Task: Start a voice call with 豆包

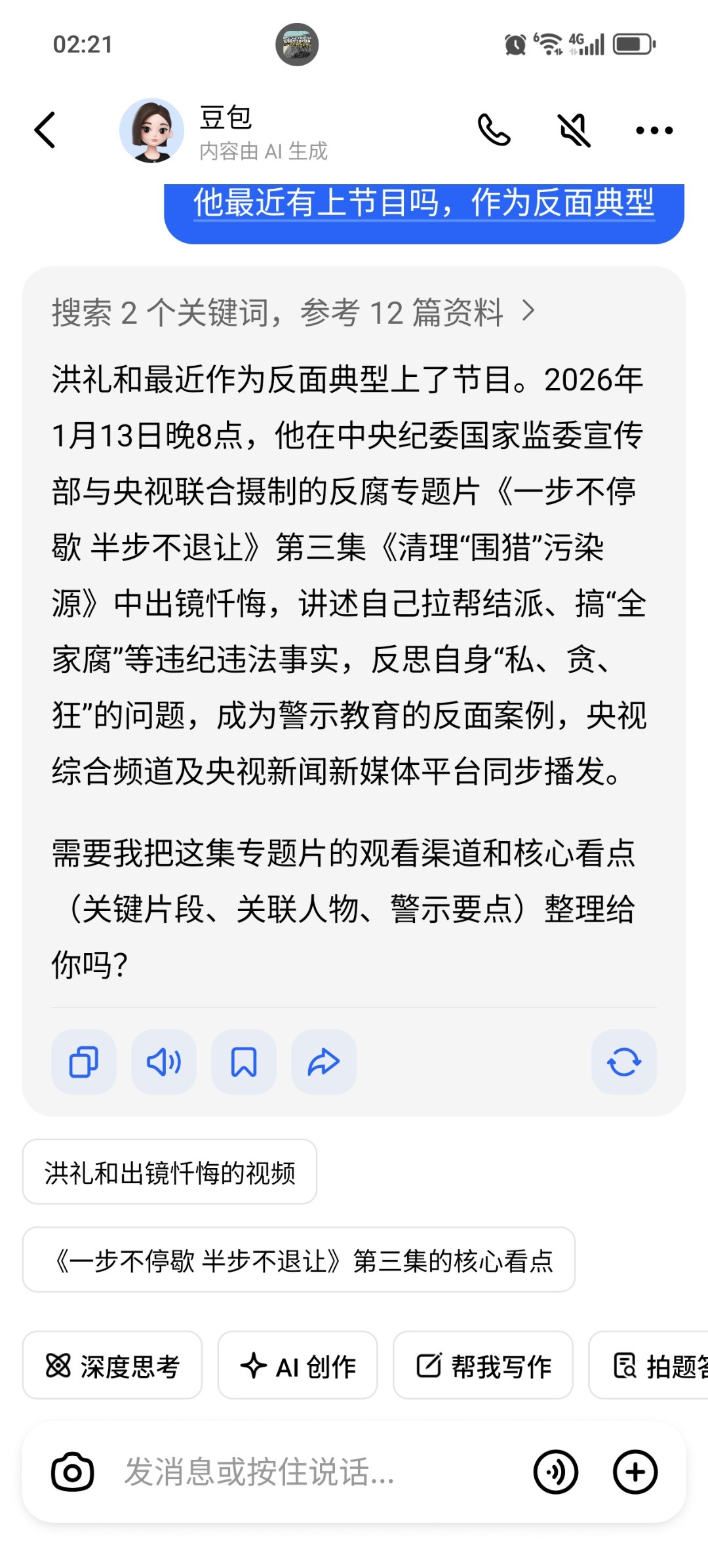Action: (496, 130)
